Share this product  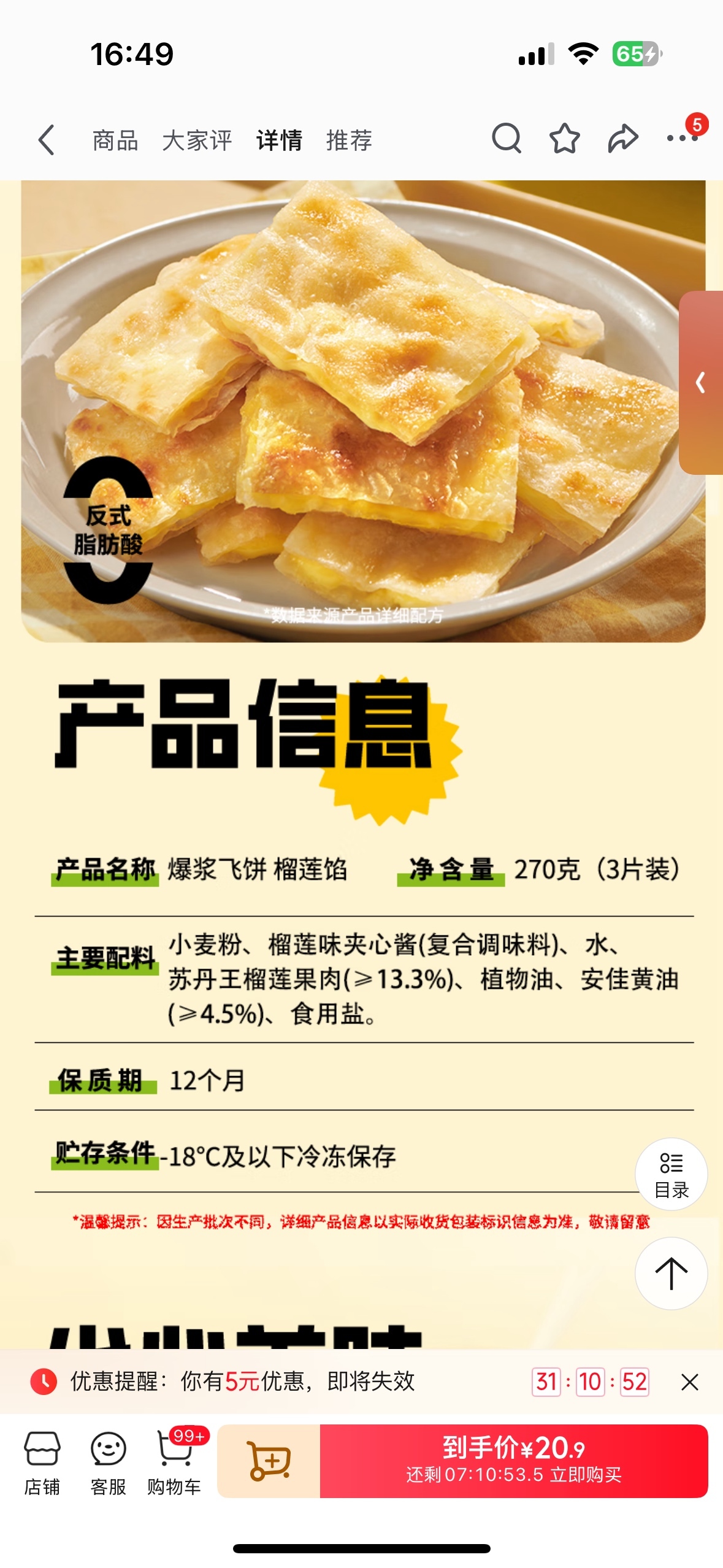tap(622, 139)
